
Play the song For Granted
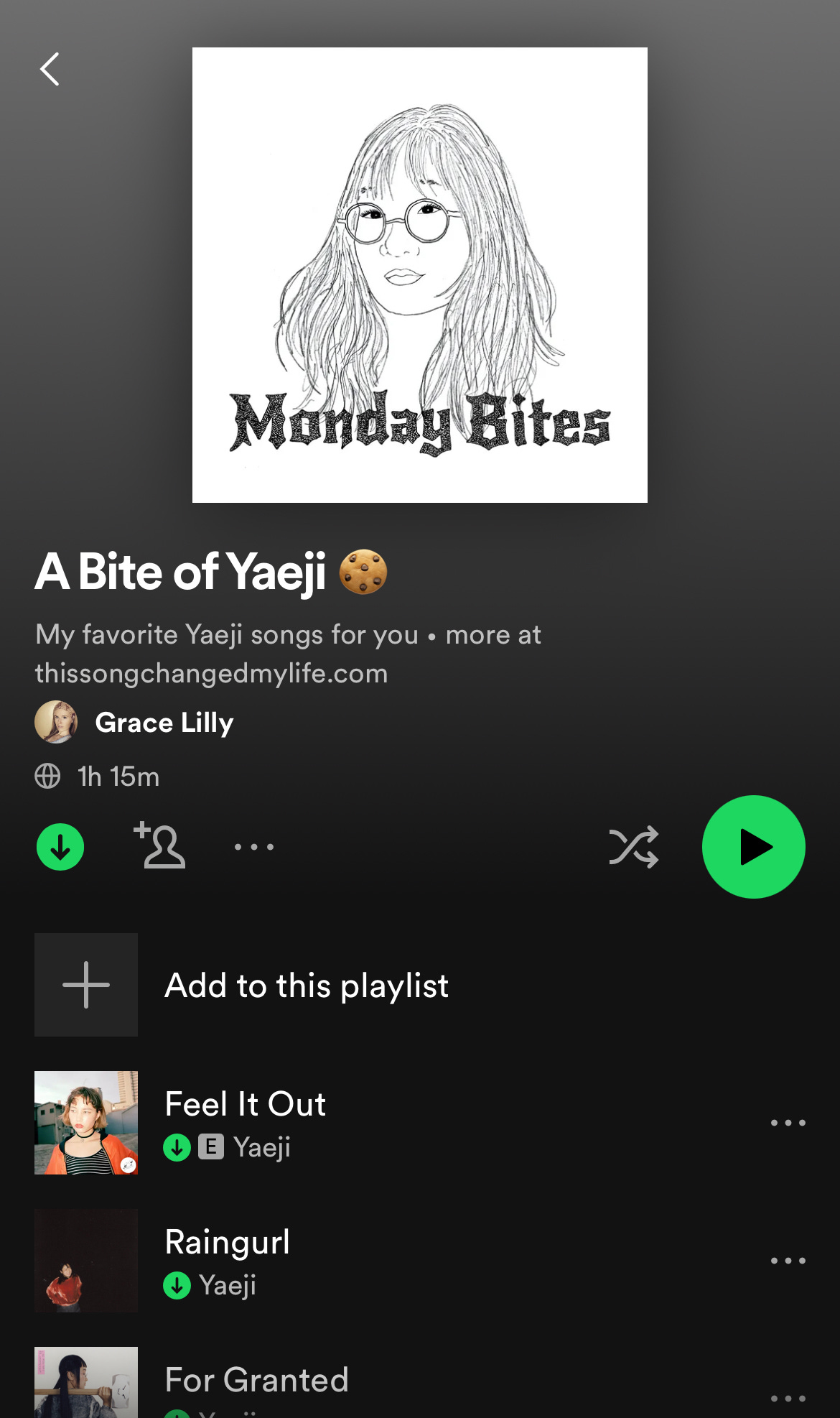click(256, 1381)
